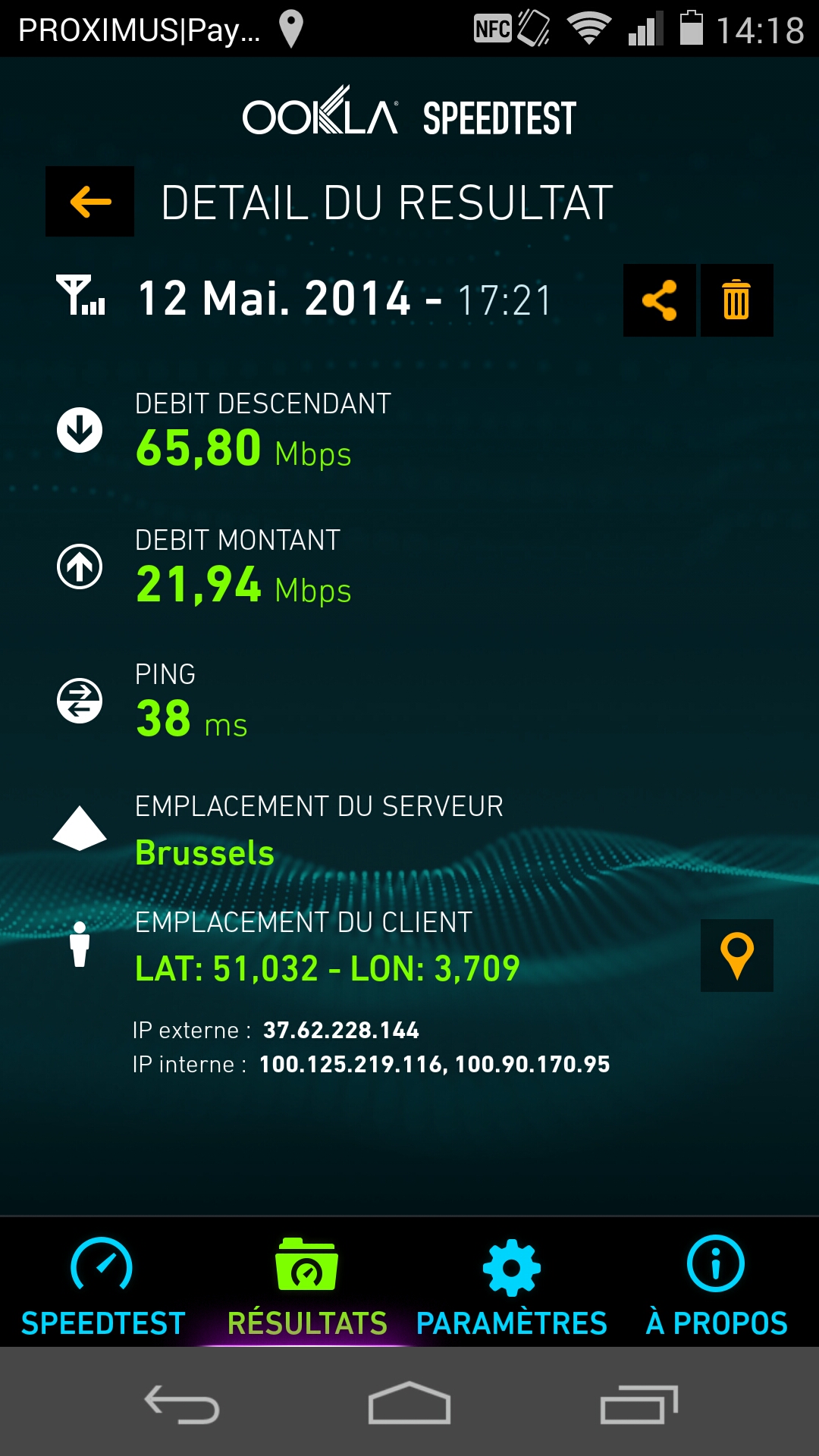Viewport: 819px width, 1456px height.
Task: Open client location map pin
Action: pos(736,955)
